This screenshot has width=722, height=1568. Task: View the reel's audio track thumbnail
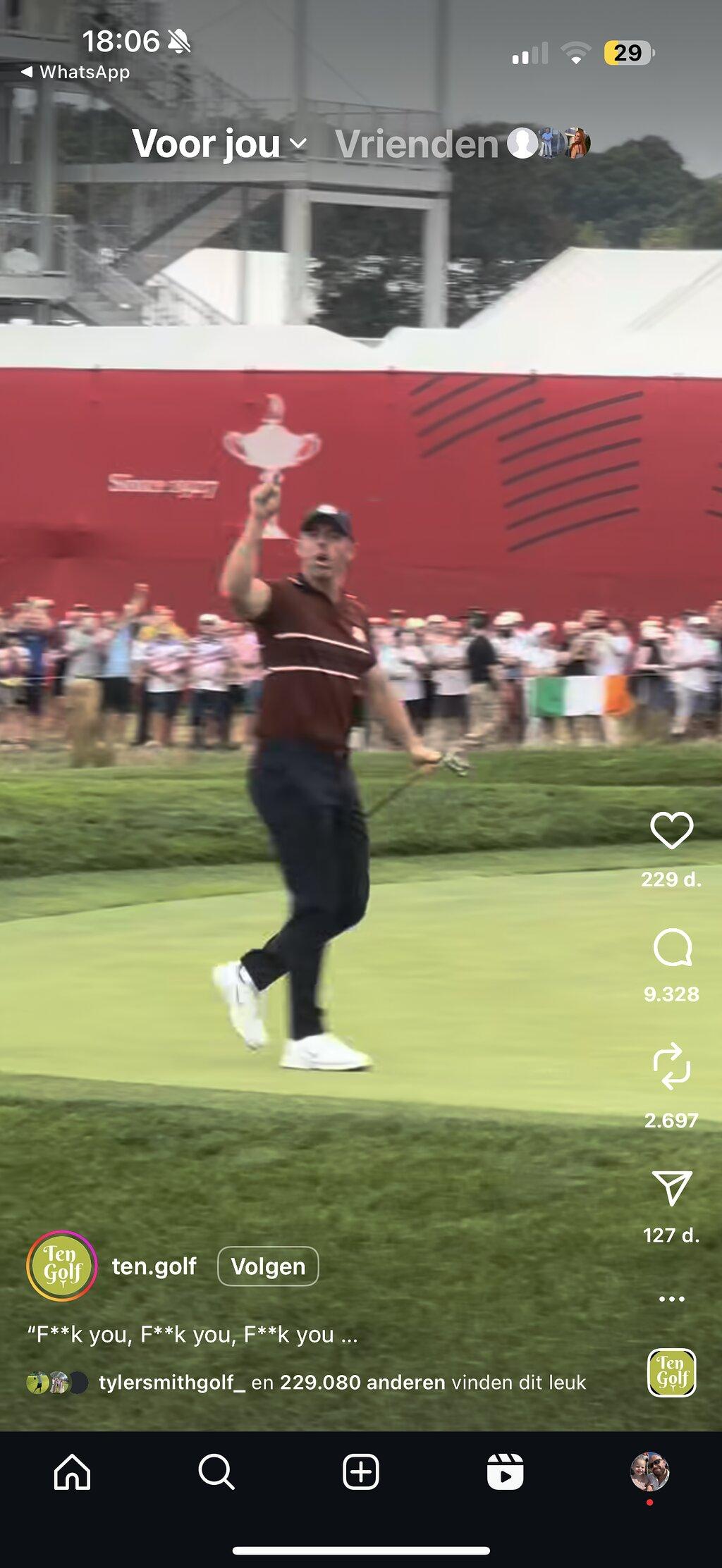pyautogui.click(x=672, y=1373)
